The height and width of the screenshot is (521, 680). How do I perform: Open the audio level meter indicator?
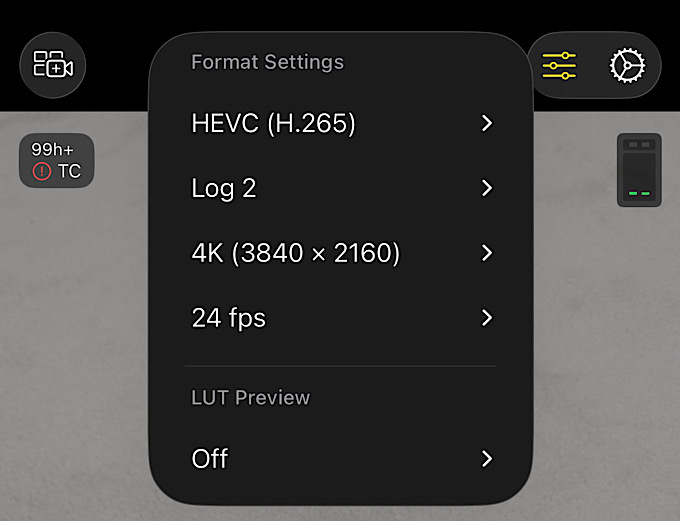click(638, 171)
